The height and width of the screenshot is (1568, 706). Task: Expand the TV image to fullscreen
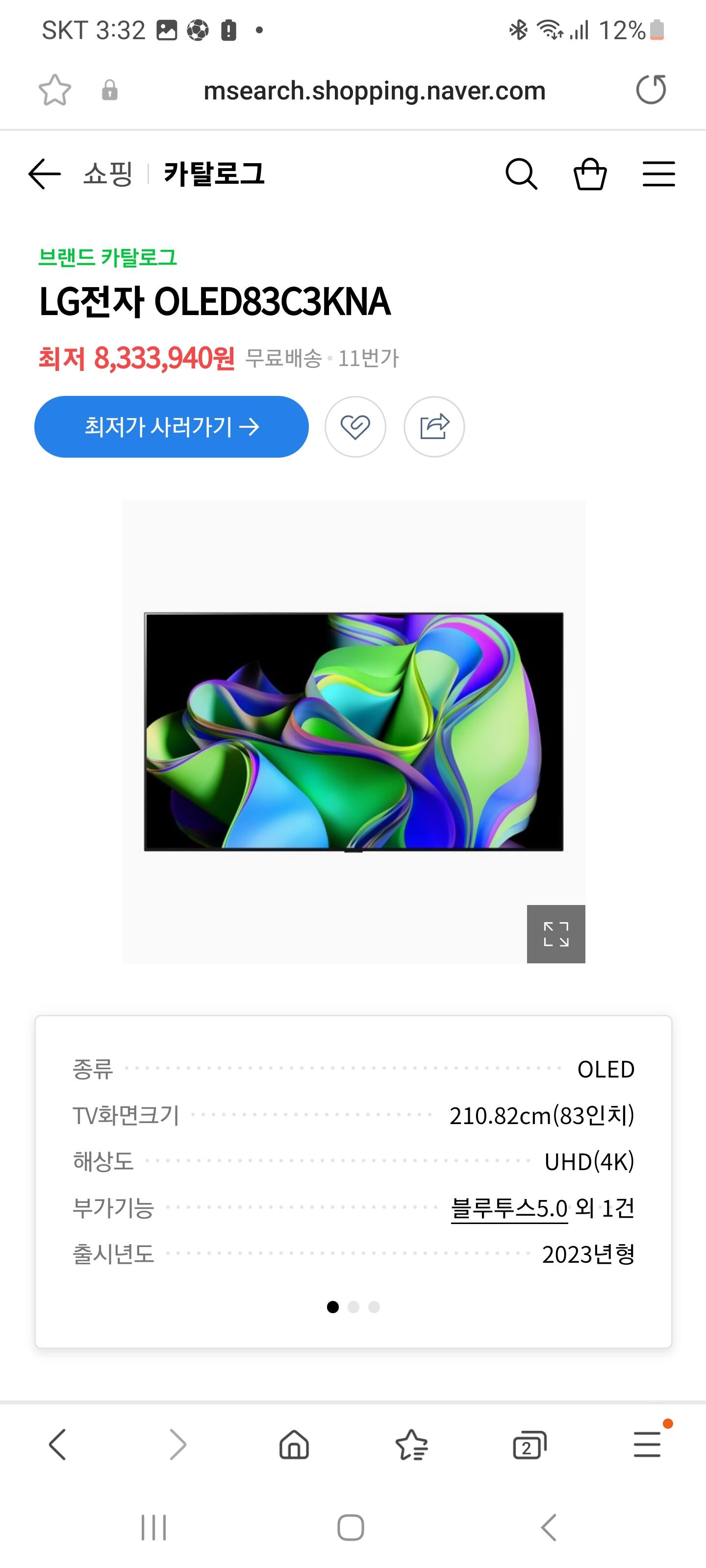coord(556,934)
